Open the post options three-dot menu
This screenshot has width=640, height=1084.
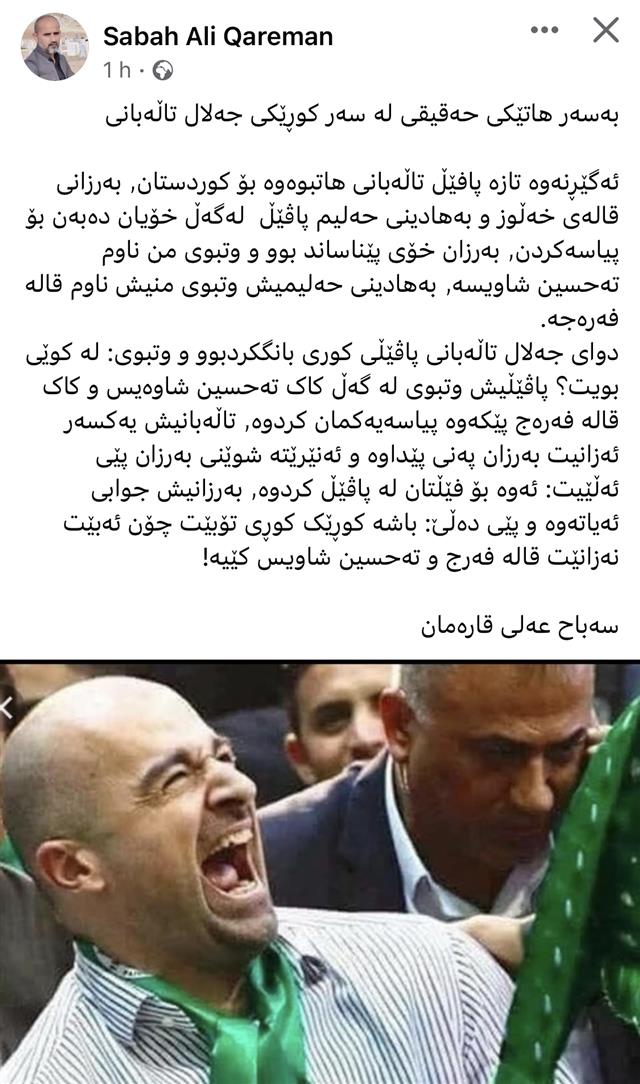coord(544,31)
